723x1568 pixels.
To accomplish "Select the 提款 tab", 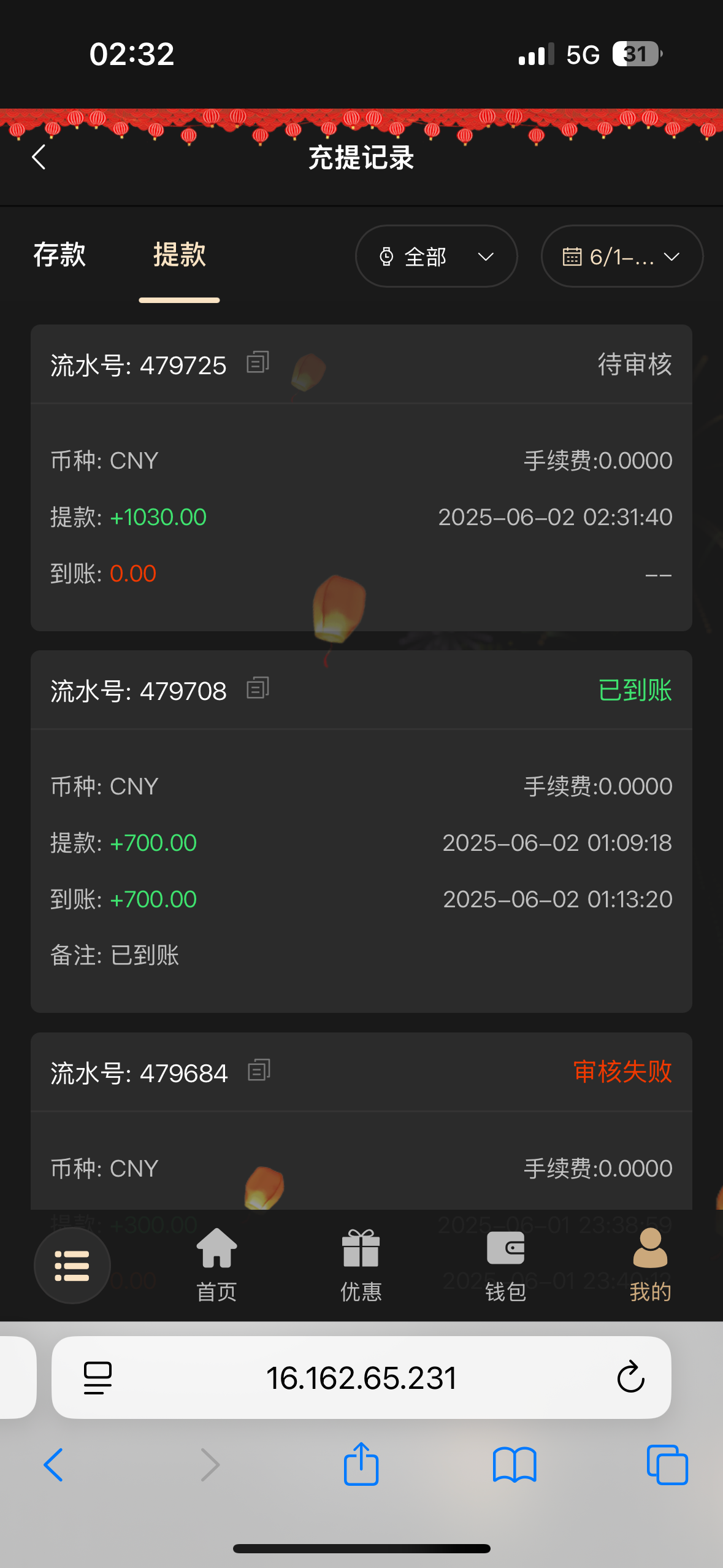I will click(x=179, y=255).
